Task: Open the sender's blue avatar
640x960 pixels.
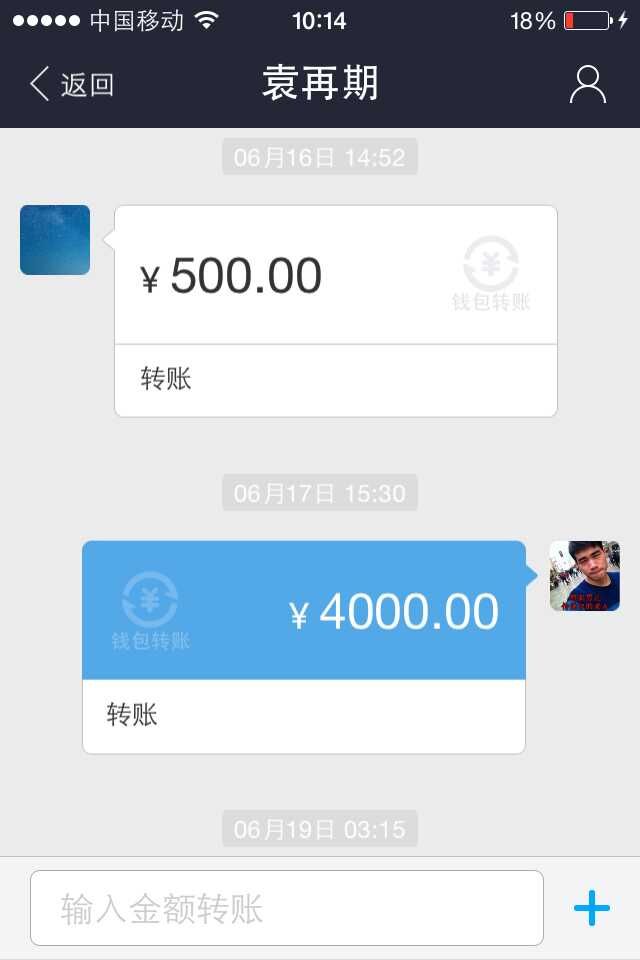Action: point(55,240)
